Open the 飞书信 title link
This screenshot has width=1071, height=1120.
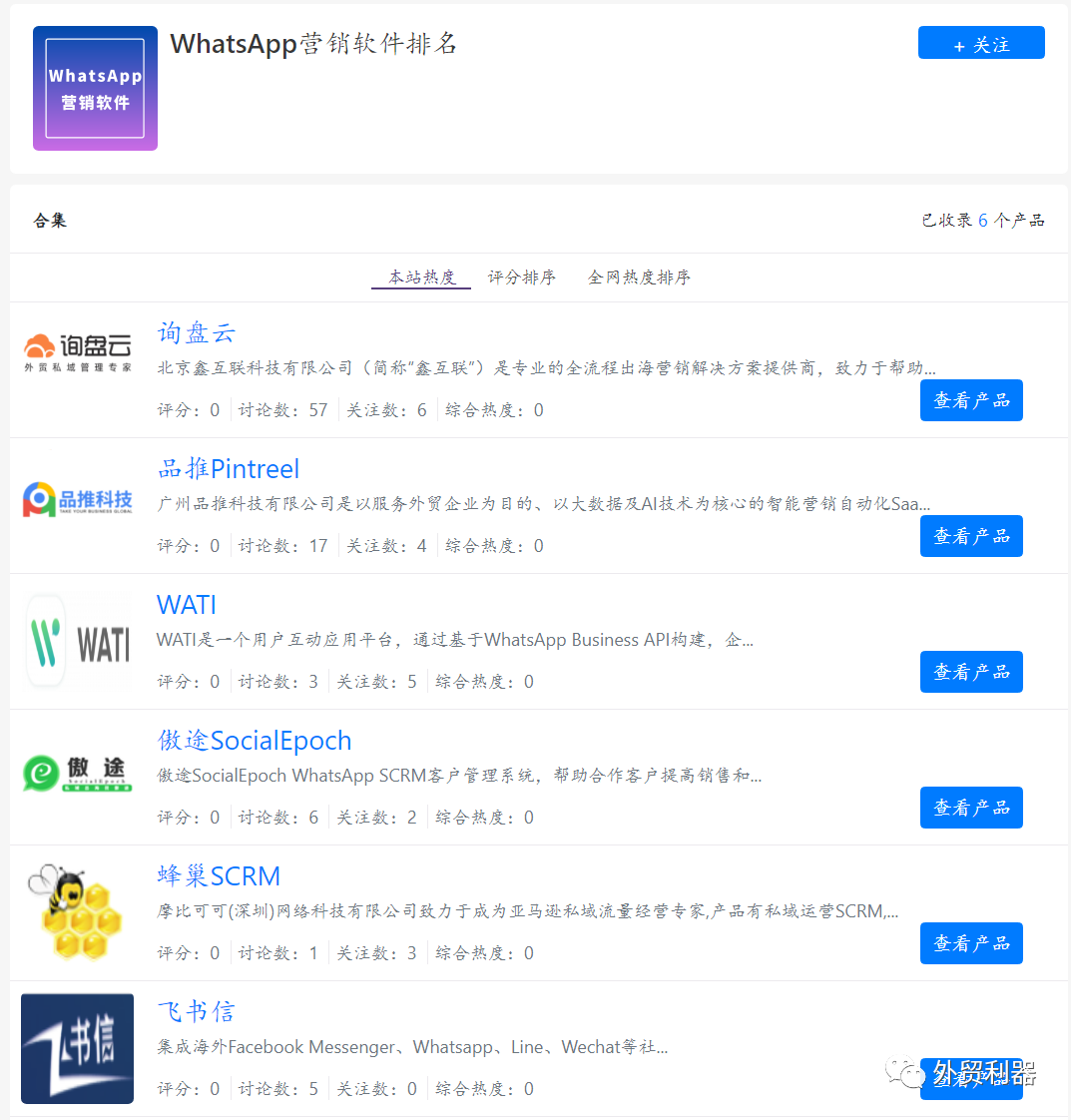point(196,1011)
